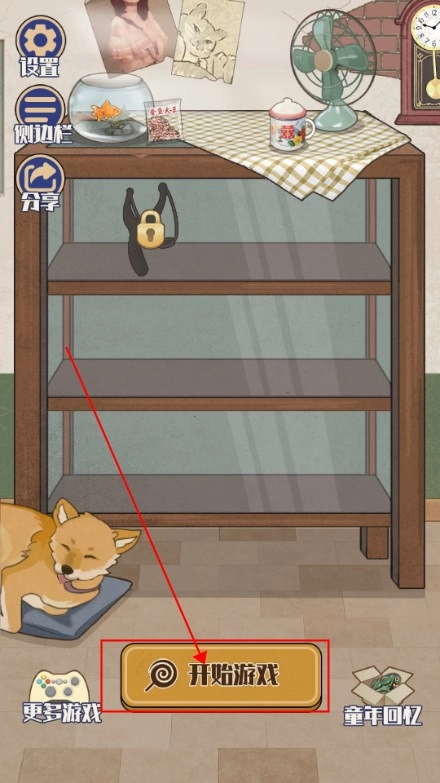
Task: Tap the locked slingshot on the shelf
Action: [x=151, y=229]
